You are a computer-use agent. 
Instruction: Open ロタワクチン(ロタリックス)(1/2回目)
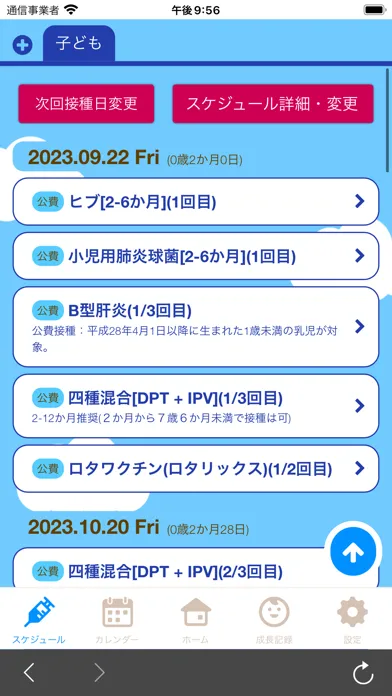click(196, 469)
